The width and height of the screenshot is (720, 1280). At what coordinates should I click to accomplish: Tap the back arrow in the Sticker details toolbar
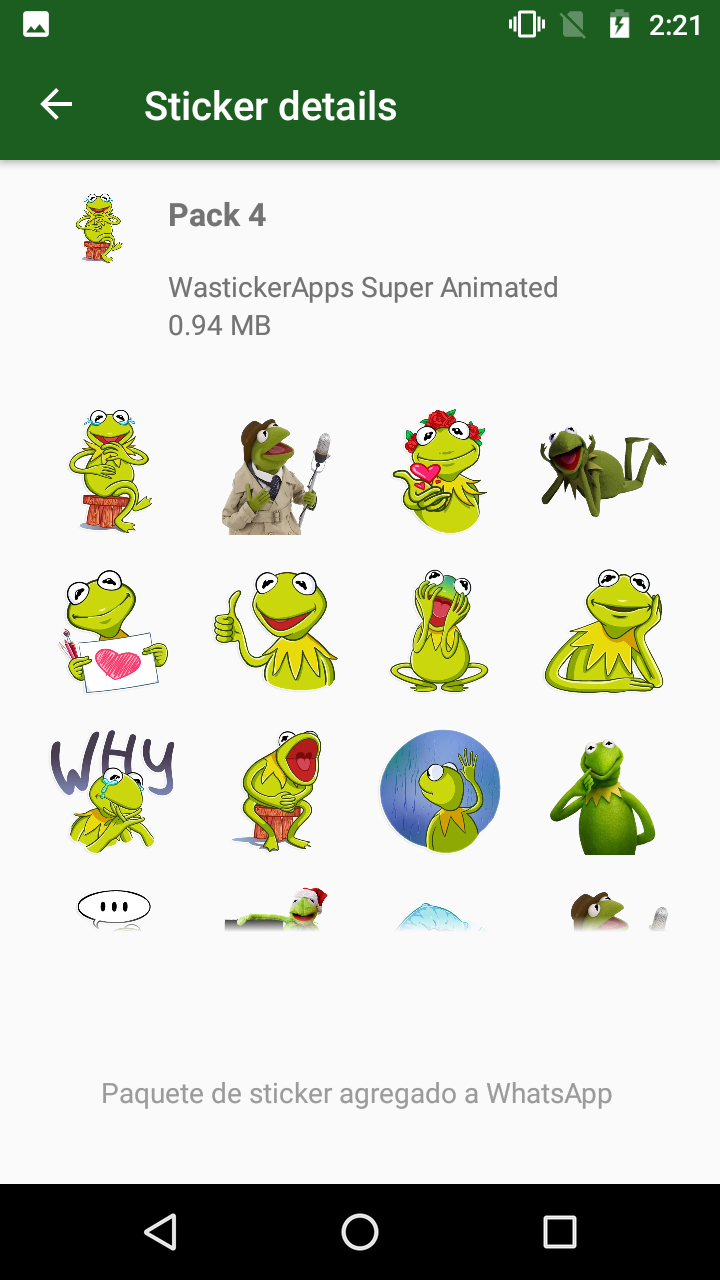click(56, 104)
